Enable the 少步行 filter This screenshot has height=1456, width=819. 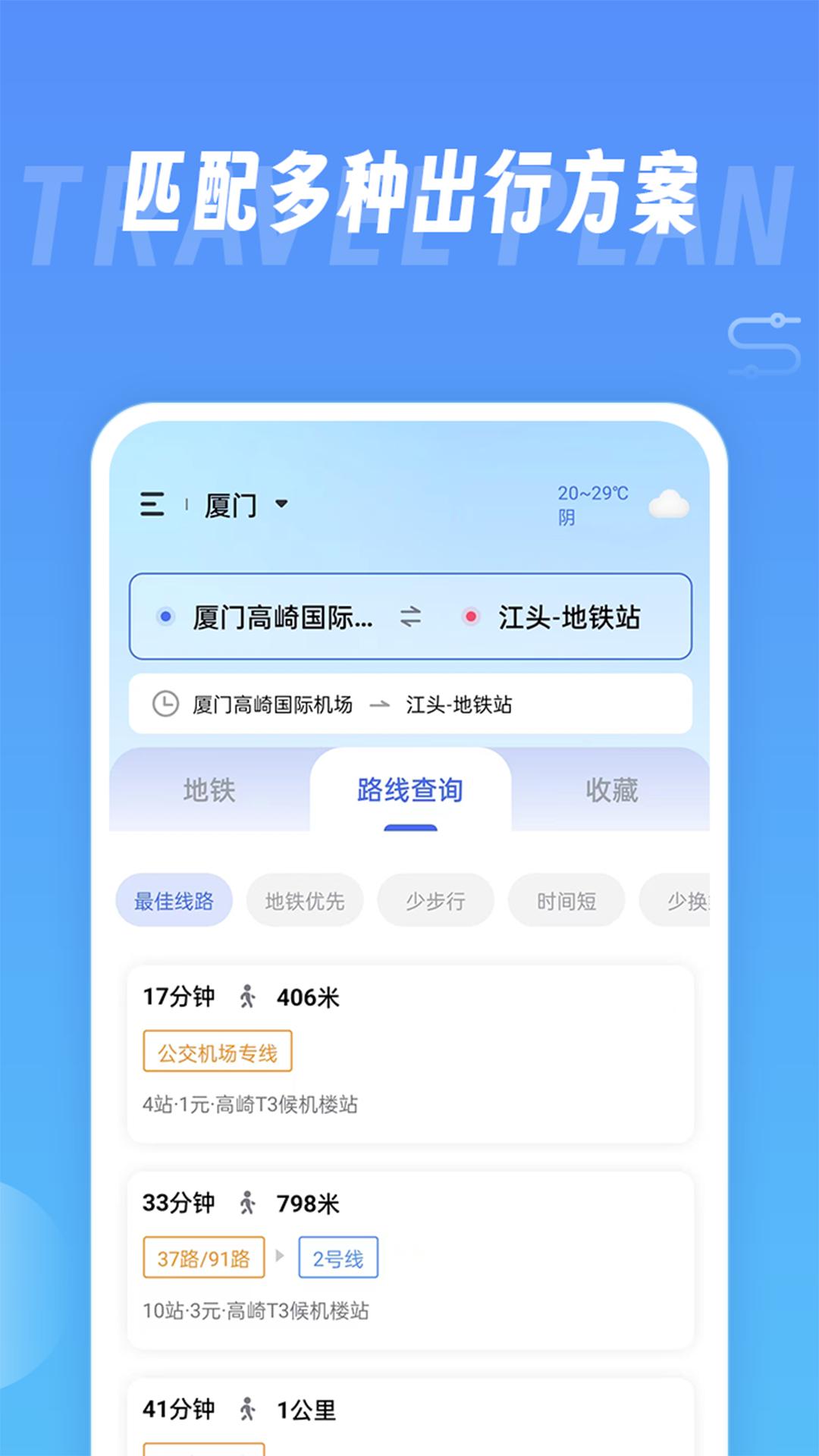[x=435, y=900]
